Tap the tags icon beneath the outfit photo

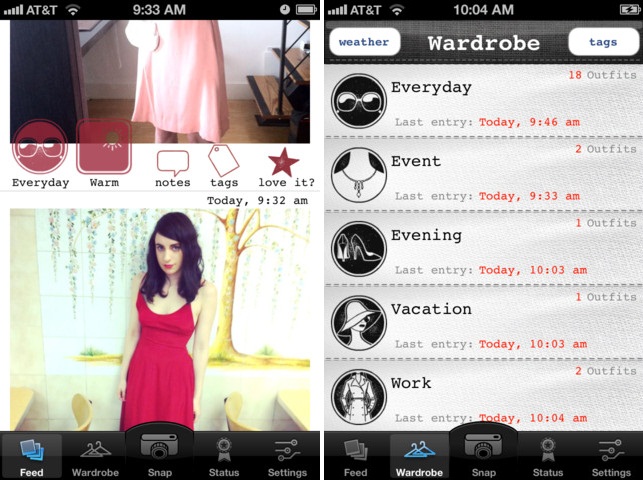click(223, 166)
